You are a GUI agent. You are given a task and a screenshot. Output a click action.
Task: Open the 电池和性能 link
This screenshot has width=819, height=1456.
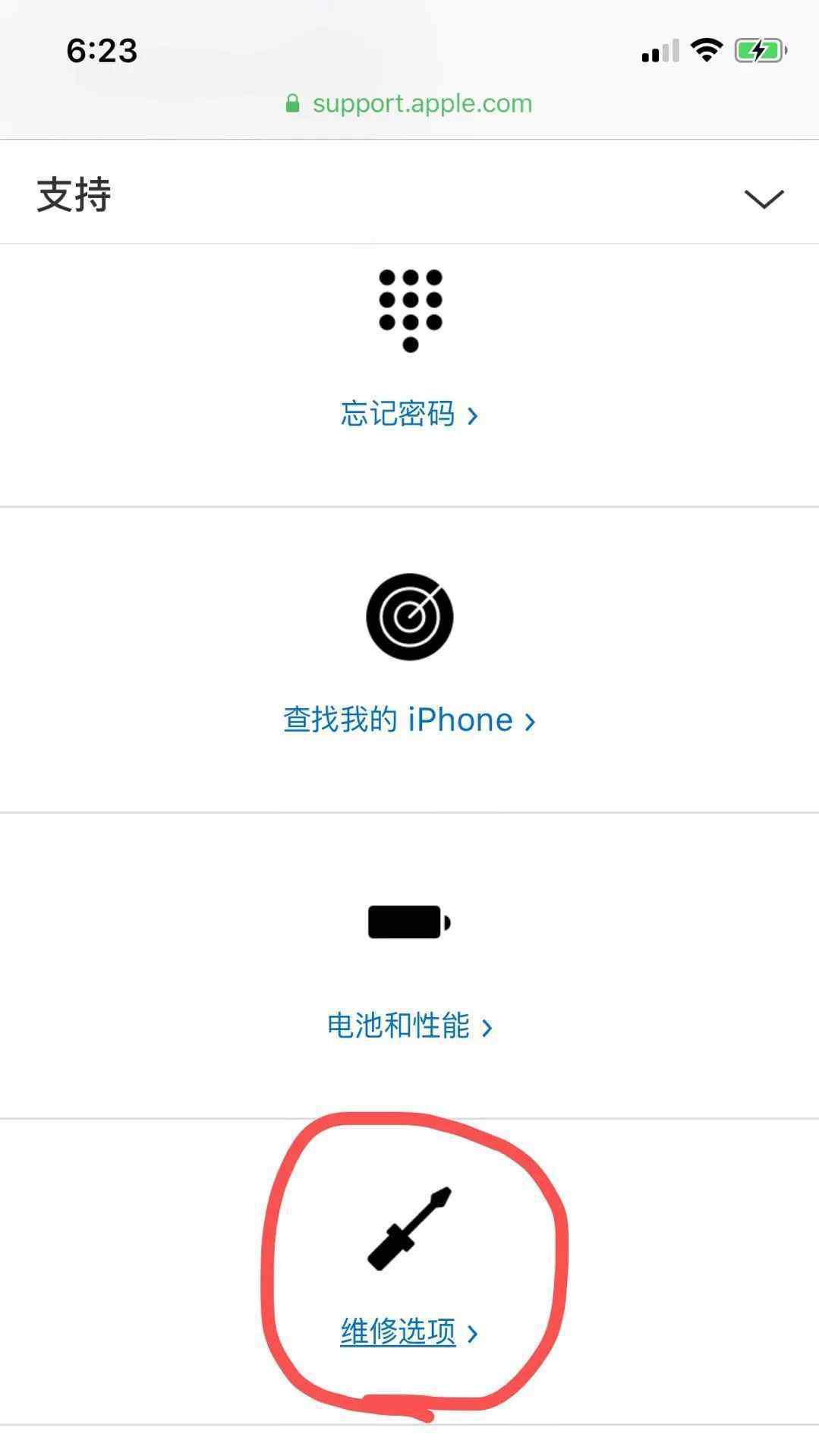click(409, 1026)
